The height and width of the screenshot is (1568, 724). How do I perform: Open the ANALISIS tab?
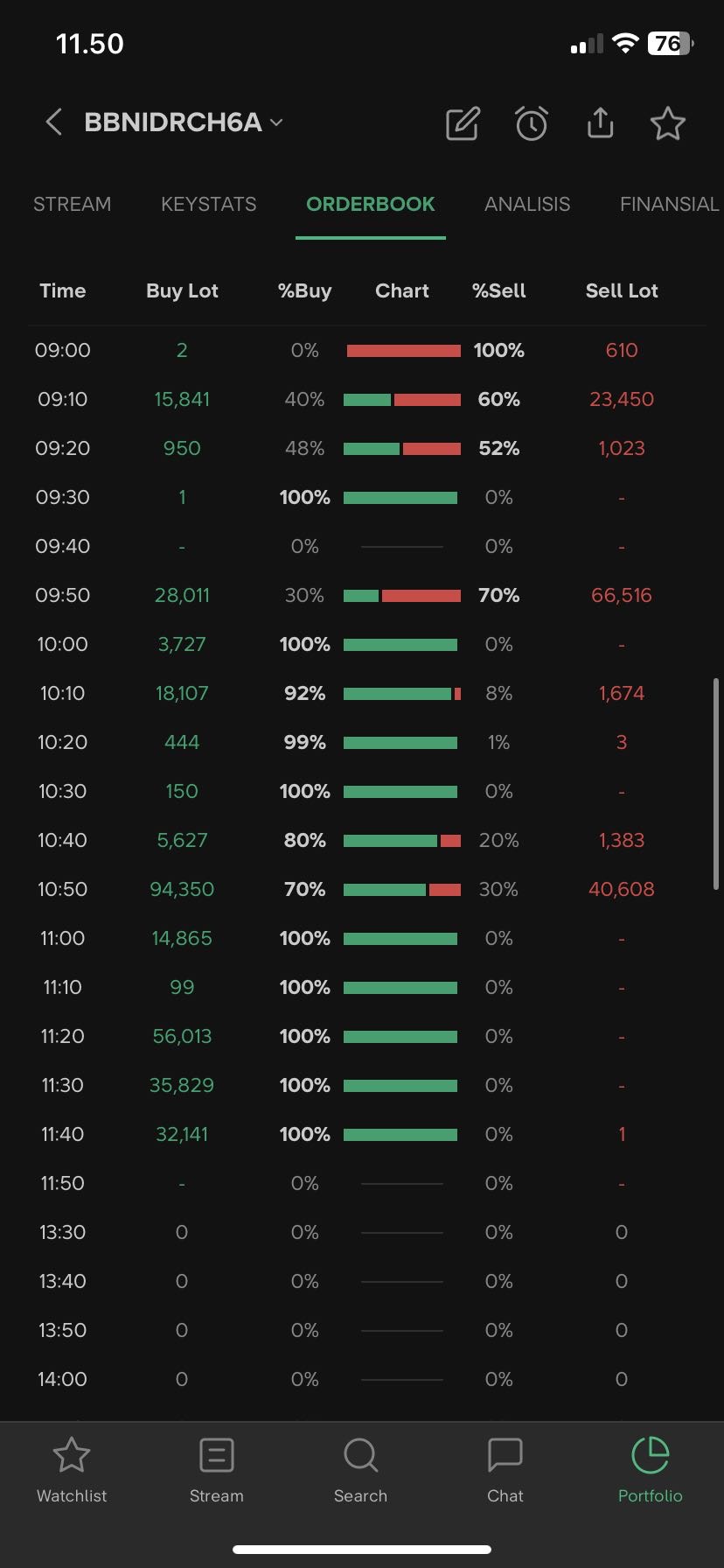pos(527,204)
